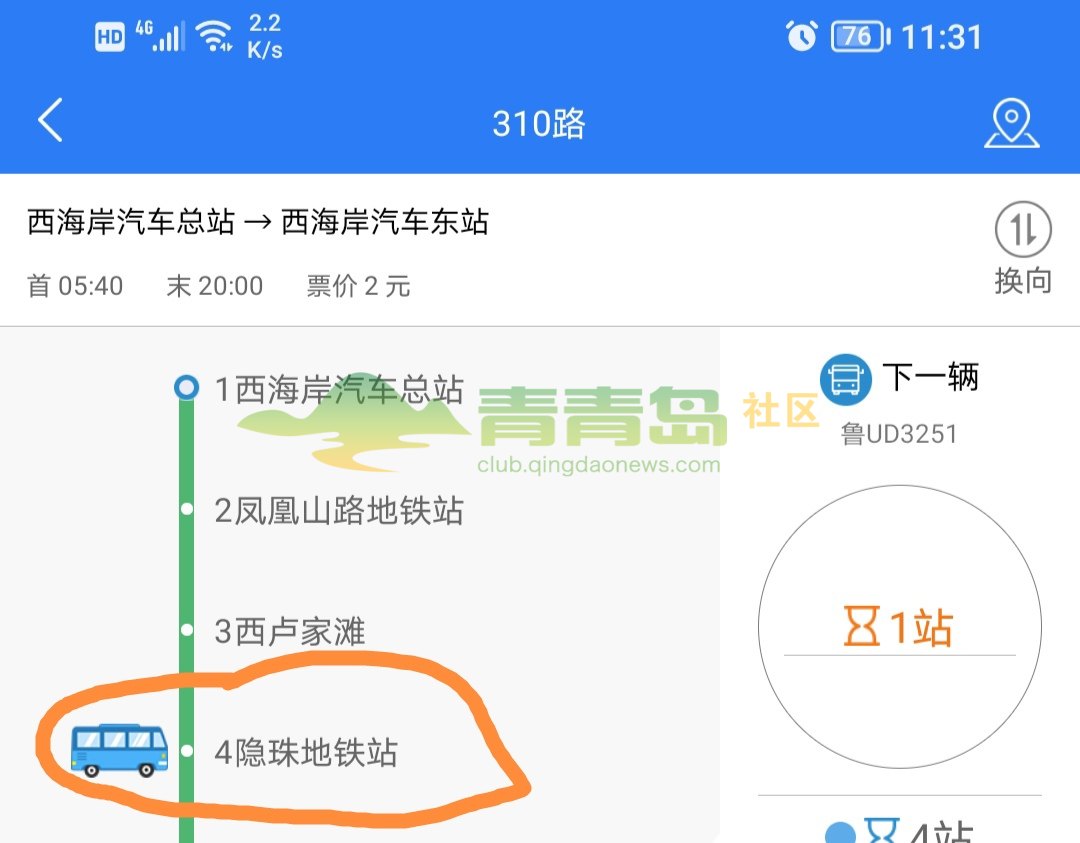This screenshot has height=843, width=1080.
Task: Select stop 1西海岸汽车总站
Action: pos(338,389)
